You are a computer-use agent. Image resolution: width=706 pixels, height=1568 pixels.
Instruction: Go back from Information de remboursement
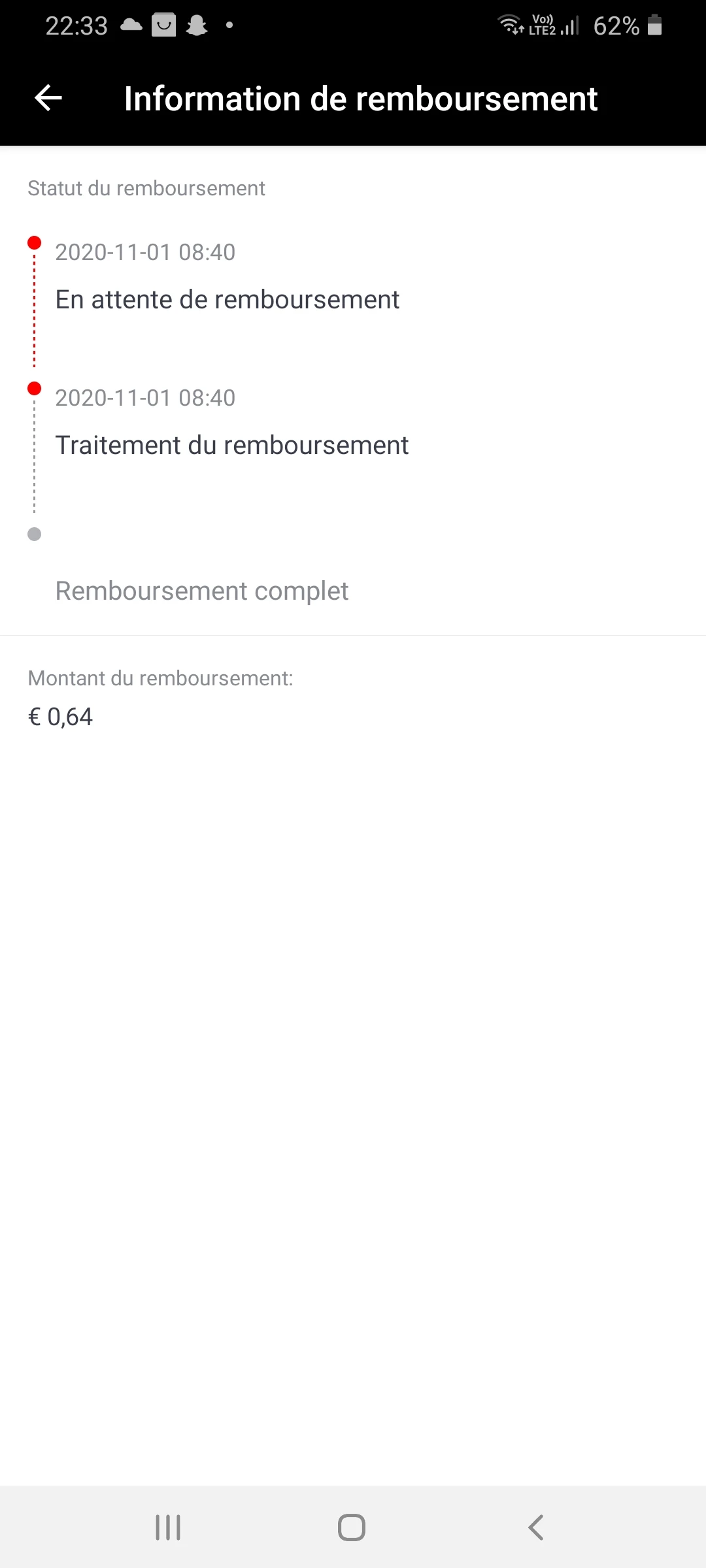click(x=48, y=99)
